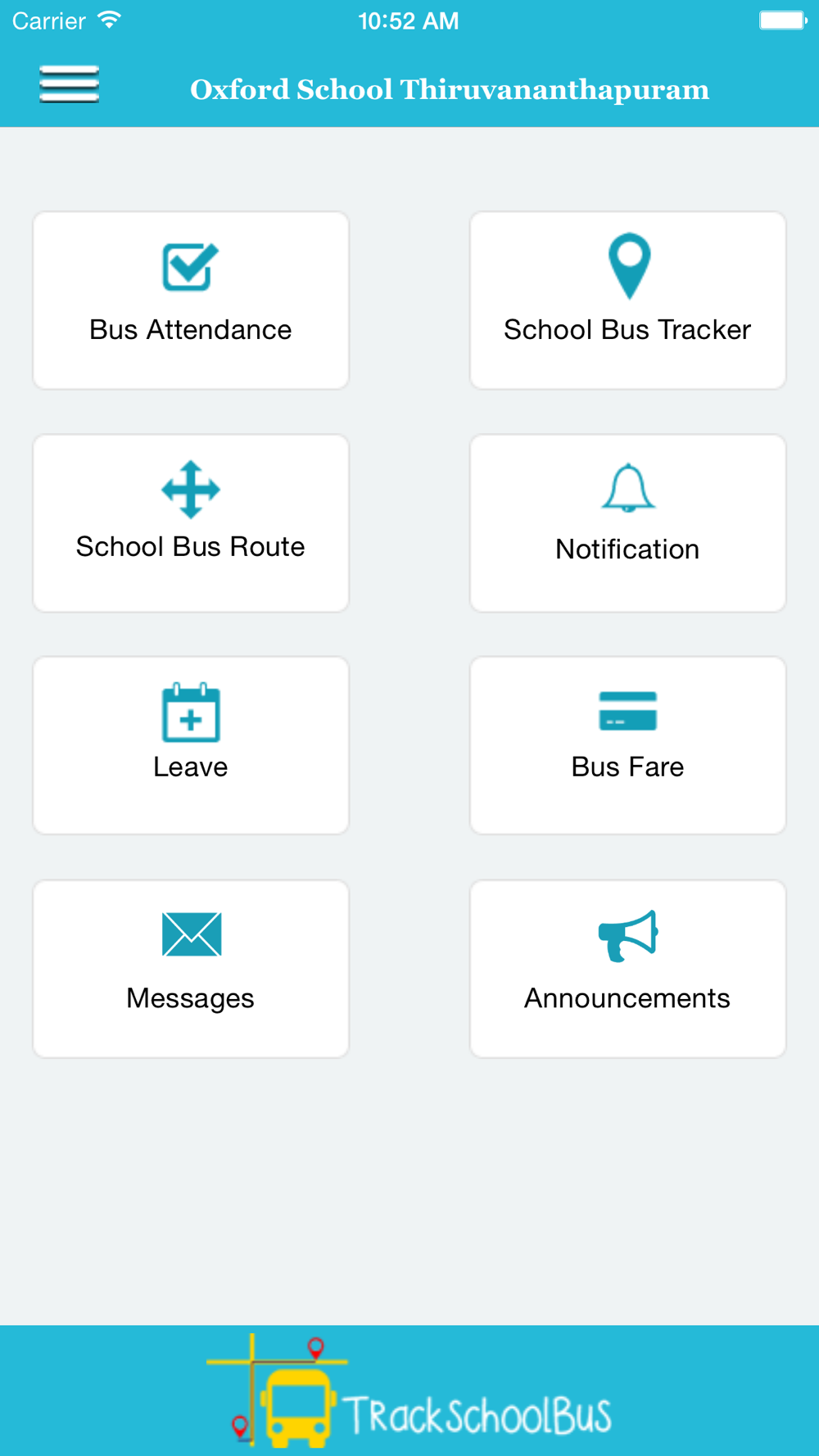Select the Leave card
The height and width of the screenshot is (1456, 819).
point(191,745)
